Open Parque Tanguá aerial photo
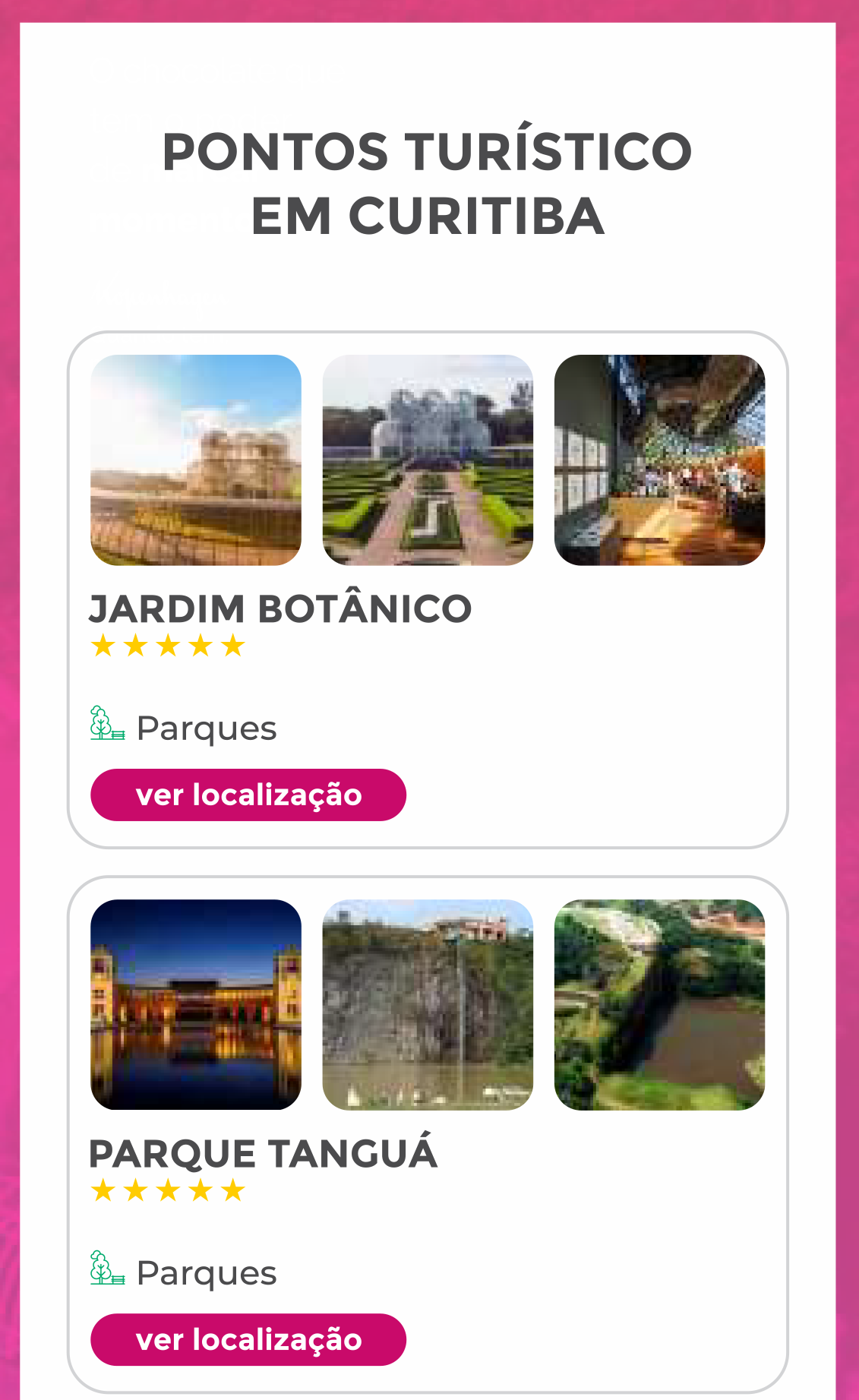This screenshot has height=1400, width=859. pyautogui.click(x=659, y=1004)
